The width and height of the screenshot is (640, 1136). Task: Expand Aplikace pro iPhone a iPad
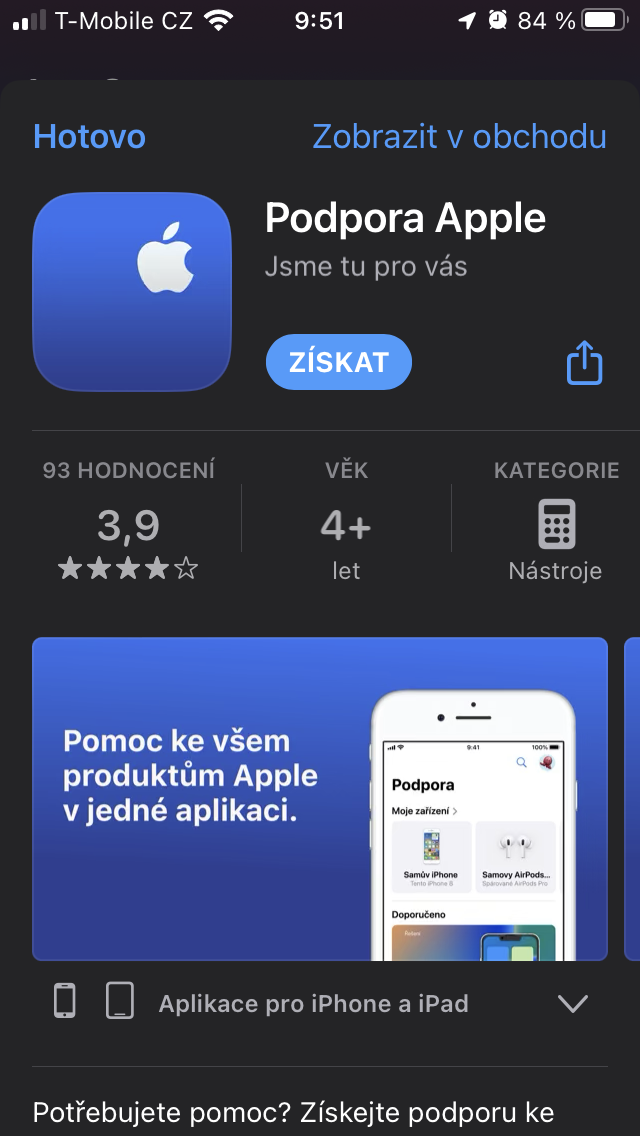click(x=572, y=1003)
